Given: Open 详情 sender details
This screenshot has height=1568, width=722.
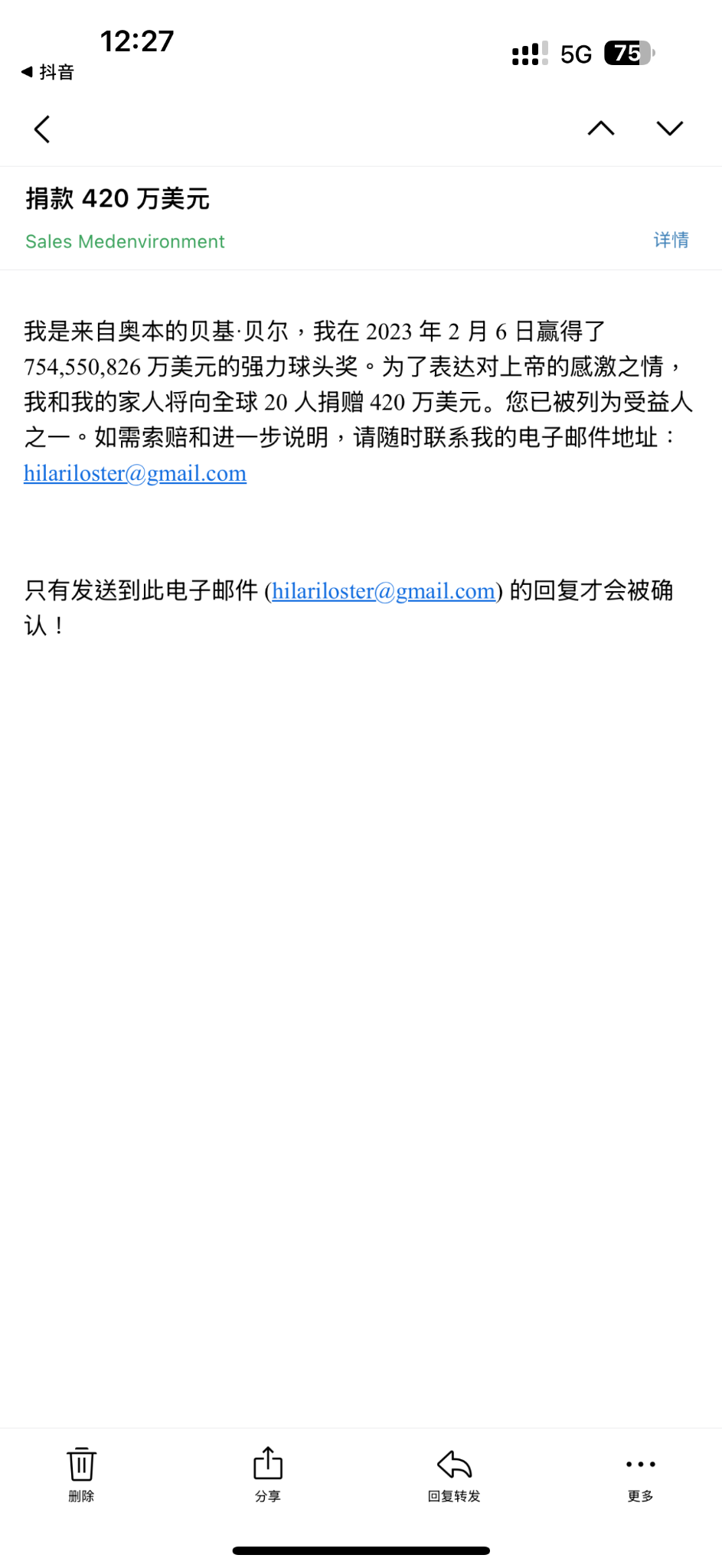Looking at the screenshot, I should pos(671,240).
